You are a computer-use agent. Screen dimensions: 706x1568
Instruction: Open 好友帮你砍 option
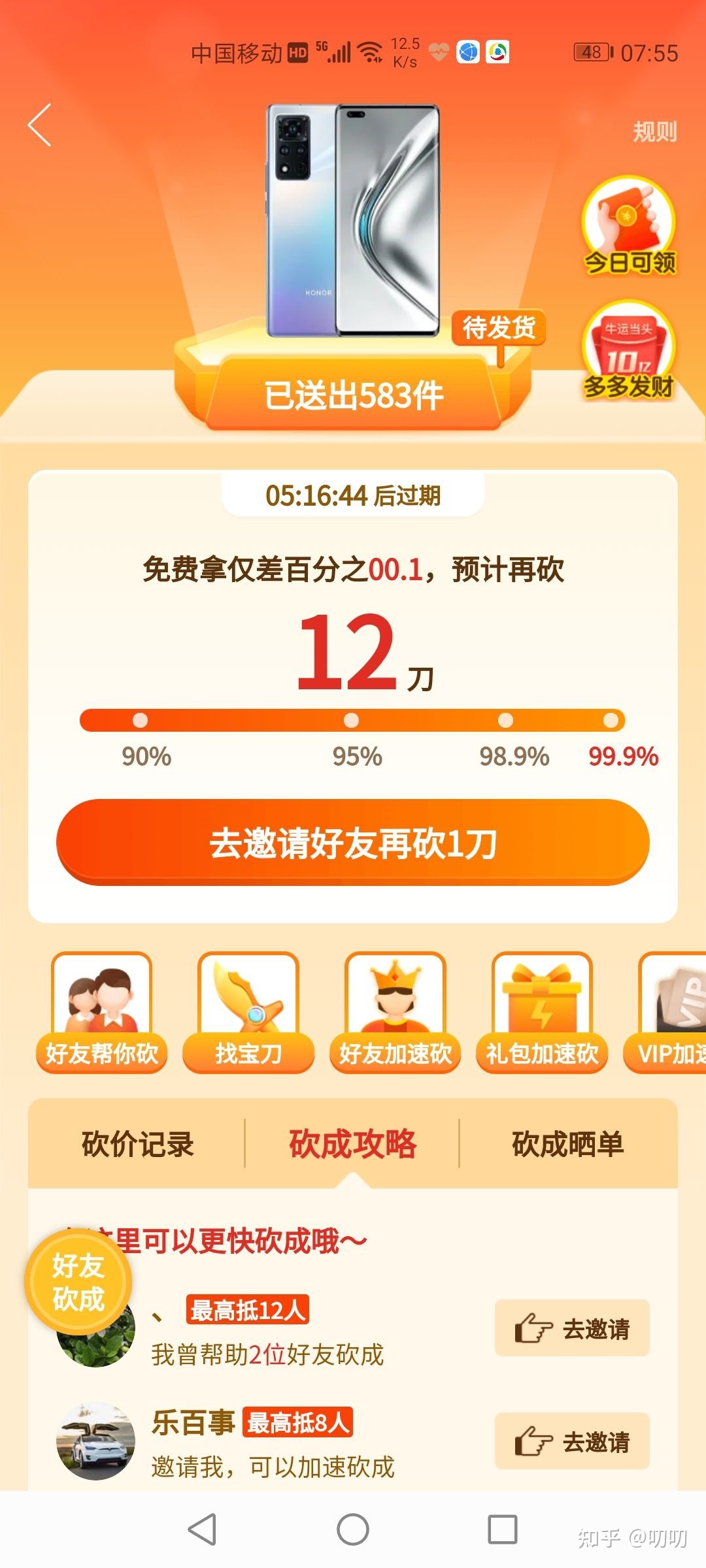pos(101,1011)
